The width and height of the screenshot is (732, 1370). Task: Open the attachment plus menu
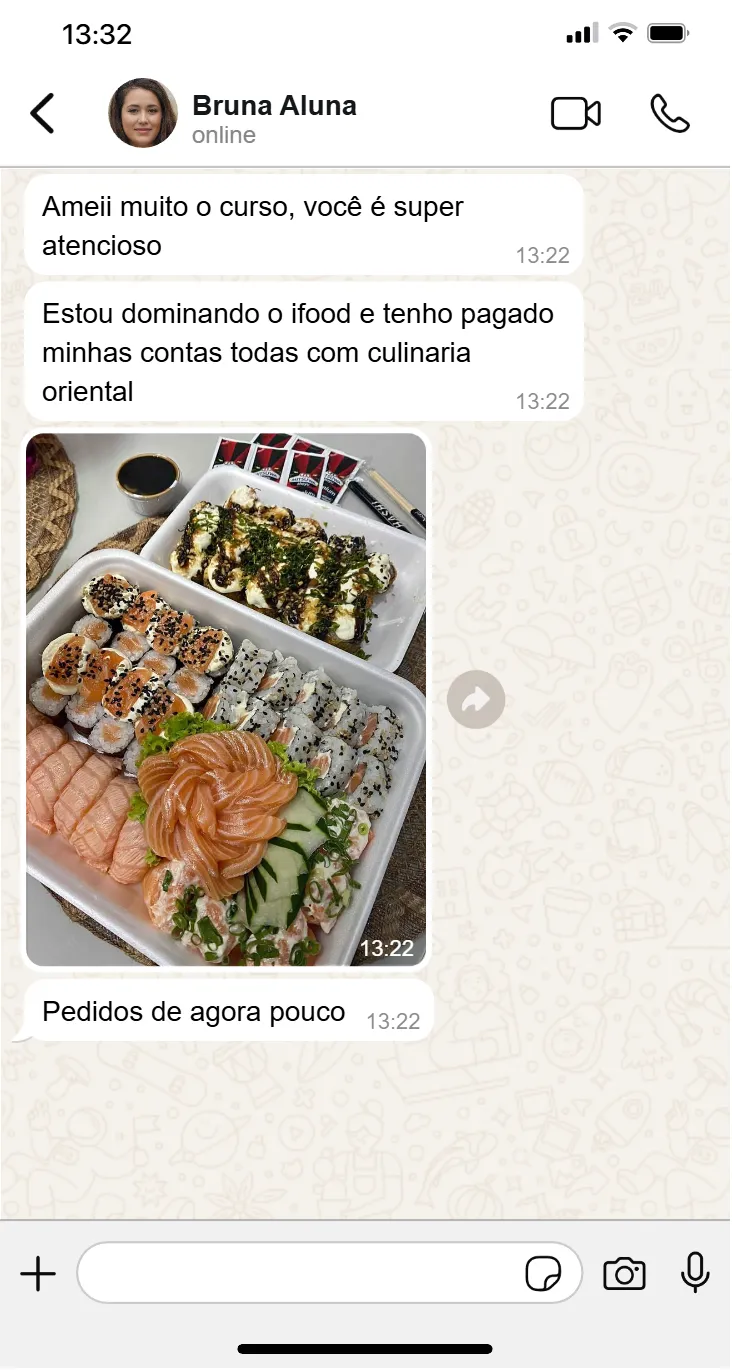click(38, 1274)
